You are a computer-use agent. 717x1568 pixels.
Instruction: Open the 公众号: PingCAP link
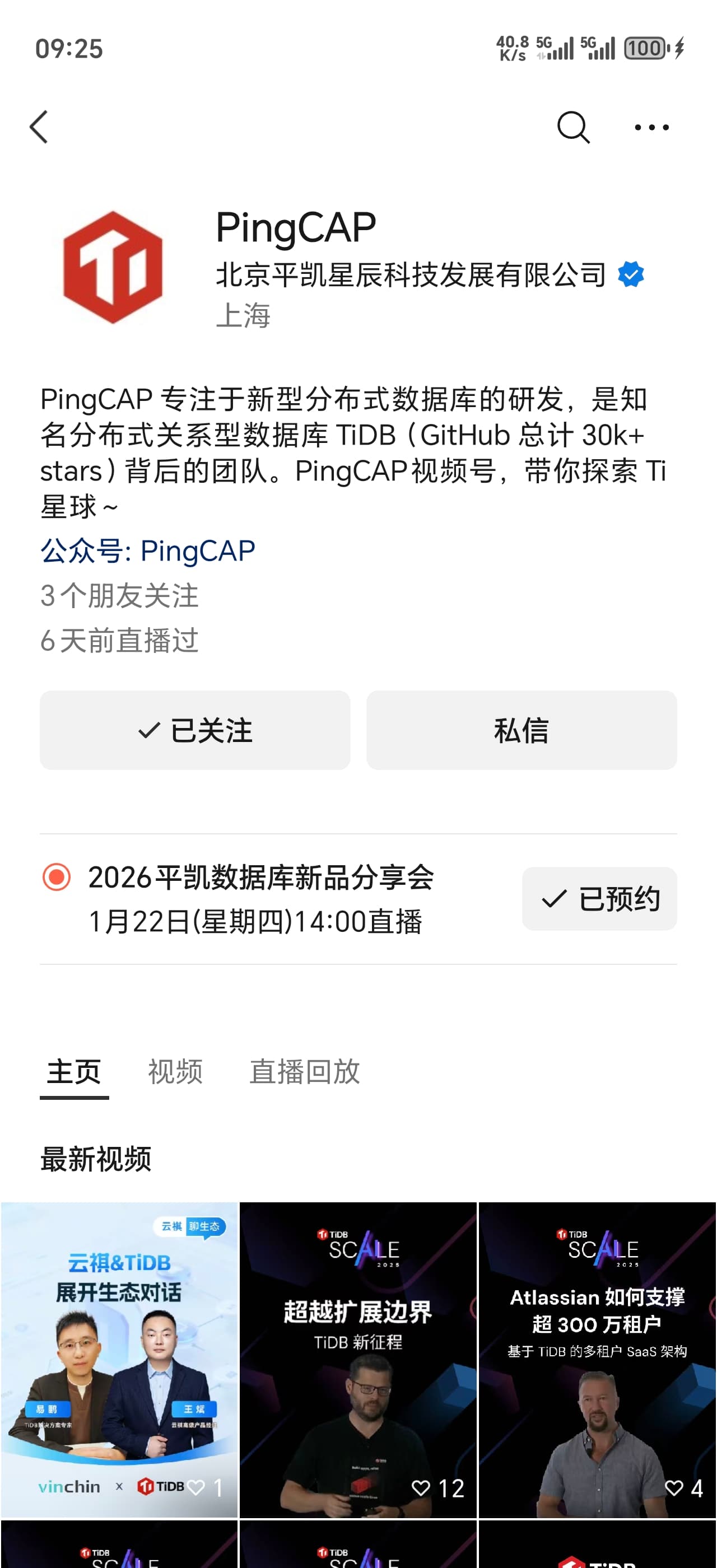pos(148,551)
